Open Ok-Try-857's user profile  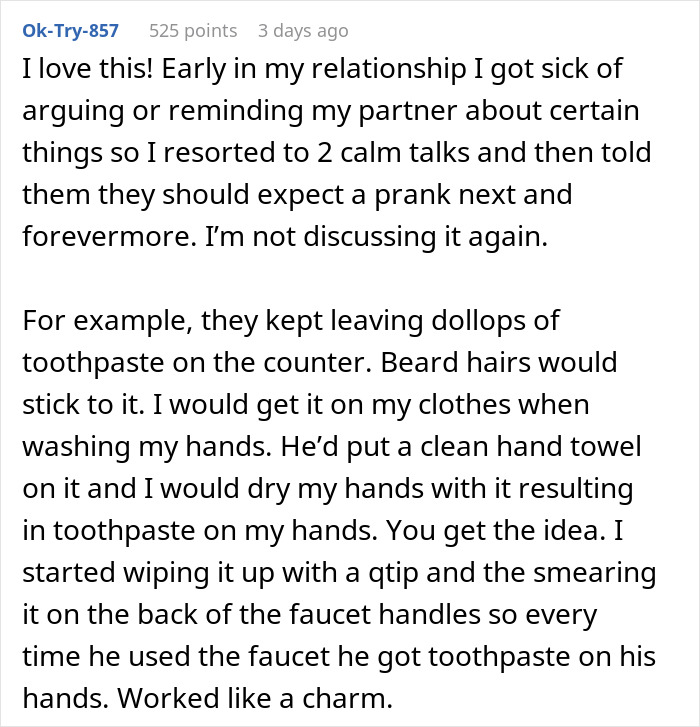[70, 30]
